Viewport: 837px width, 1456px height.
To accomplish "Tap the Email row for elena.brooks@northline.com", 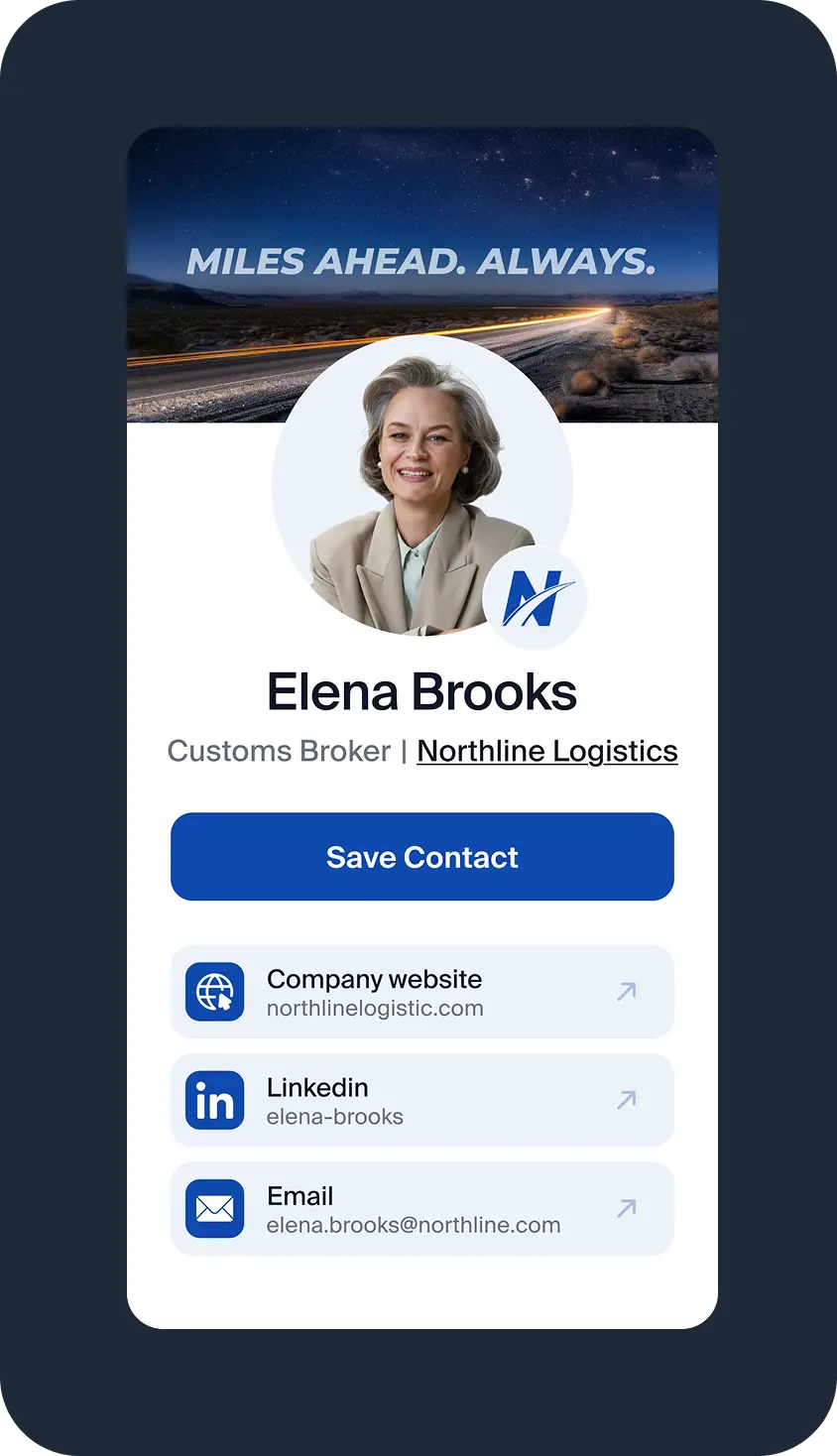I will (421, 1208).
